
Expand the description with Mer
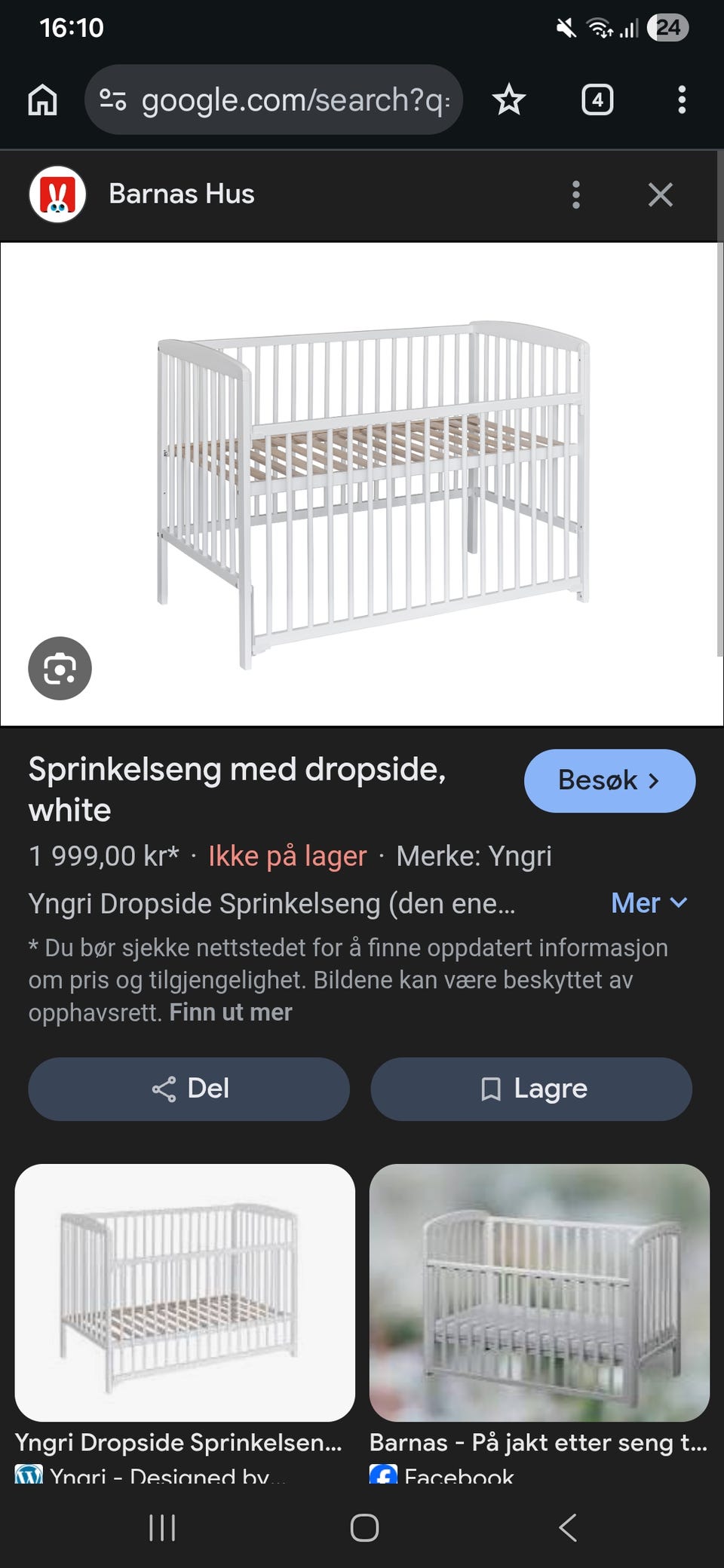coord(649,902)
